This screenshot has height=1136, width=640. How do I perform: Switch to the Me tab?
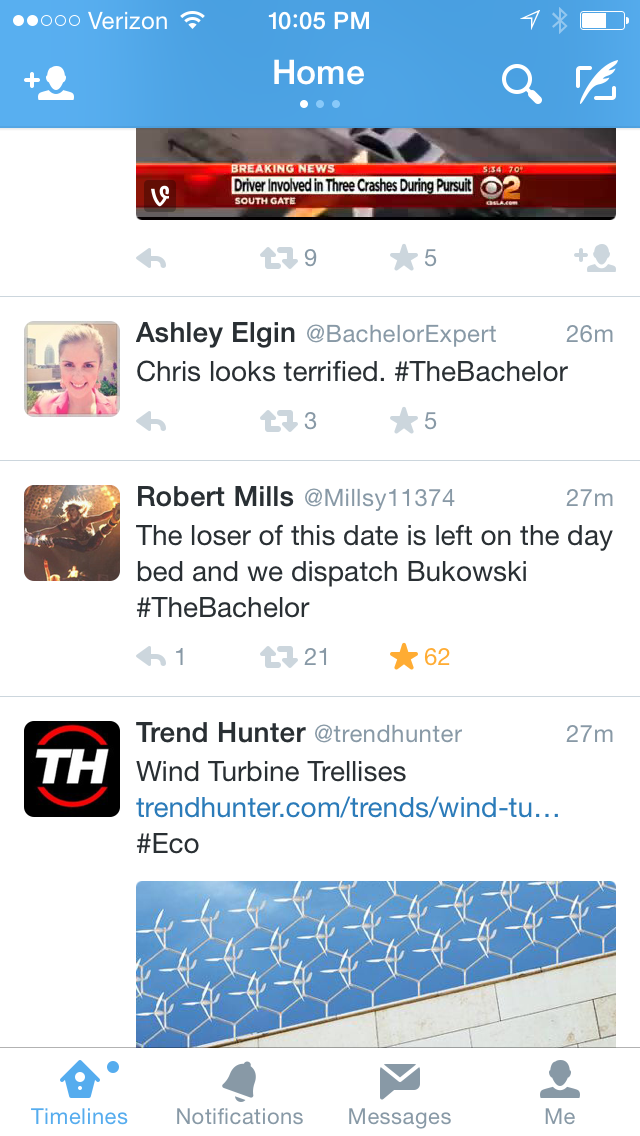click(559, 1094)
